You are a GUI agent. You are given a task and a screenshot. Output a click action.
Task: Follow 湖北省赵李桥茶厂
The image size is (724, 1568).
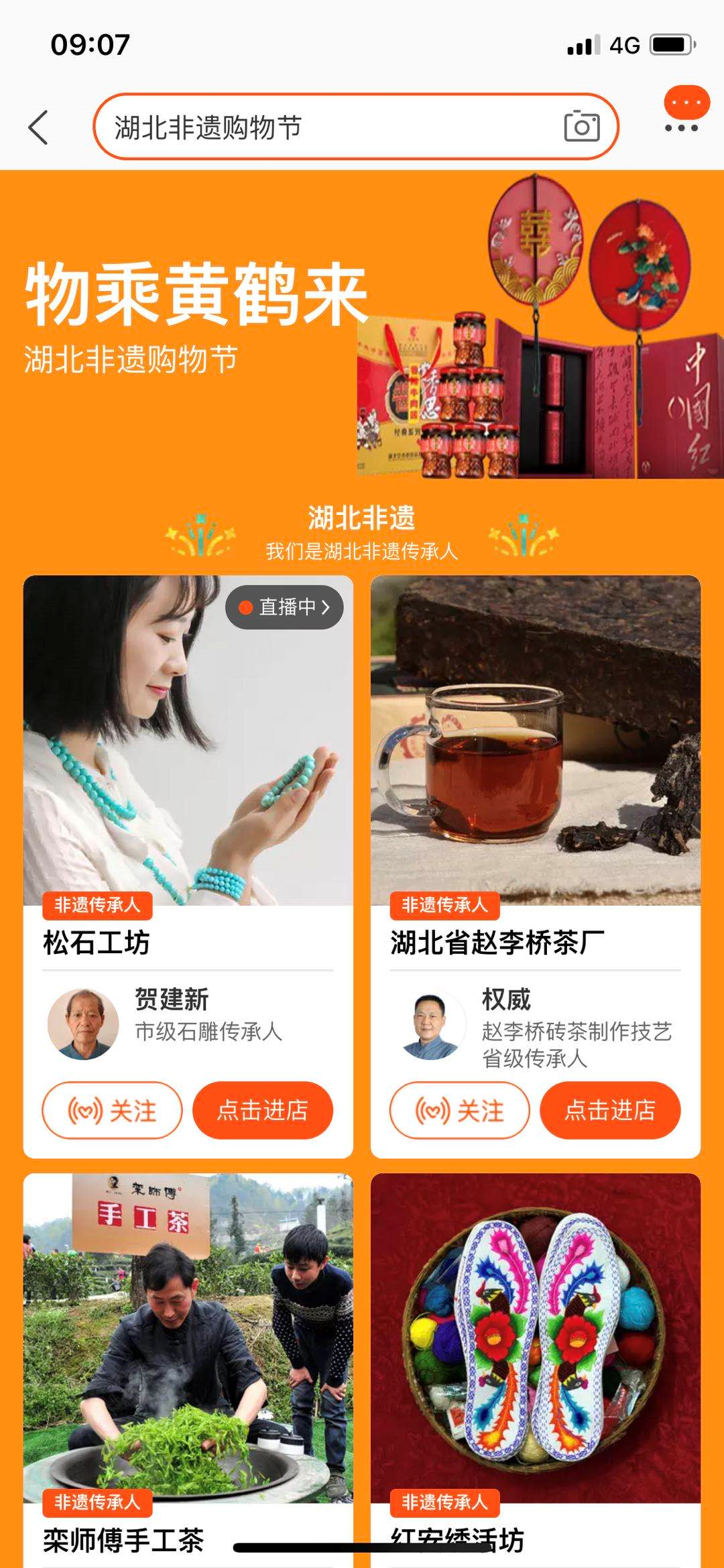click(x=459, y=1111)
